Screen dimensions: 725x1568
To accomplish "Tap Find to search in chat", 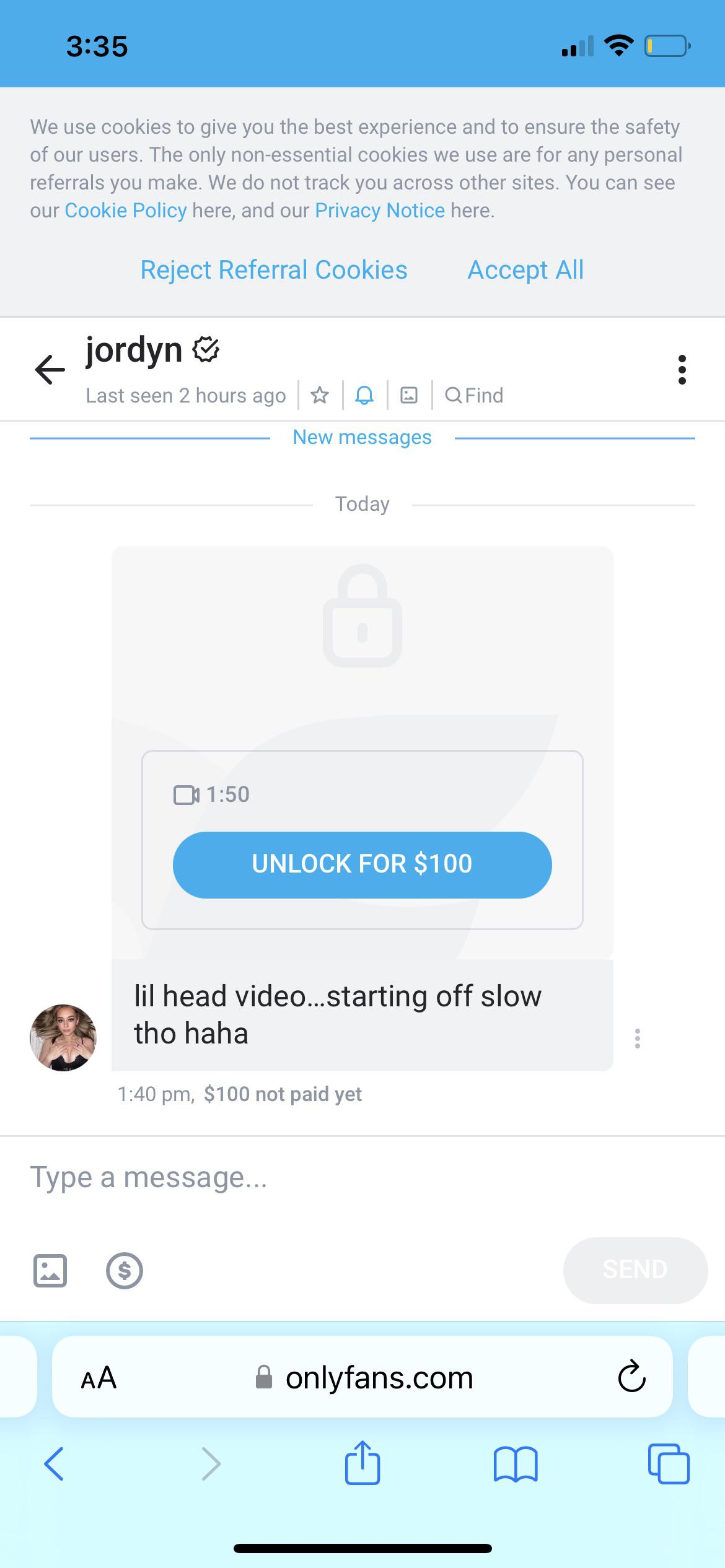I will pyautogui.click(x=475, y=395).
